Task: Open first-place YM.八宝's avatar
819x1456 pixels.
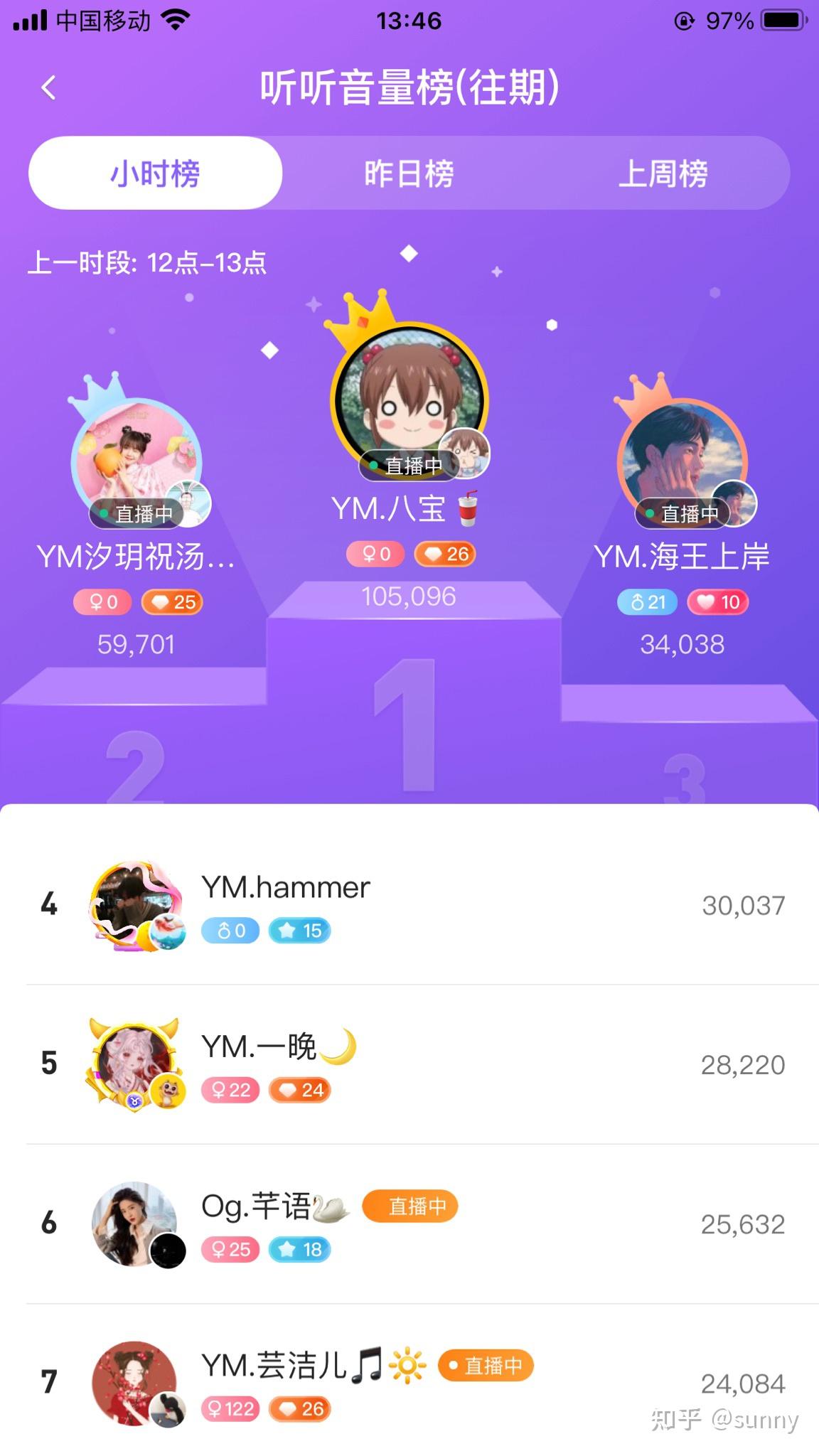Action: pos(409,400)
